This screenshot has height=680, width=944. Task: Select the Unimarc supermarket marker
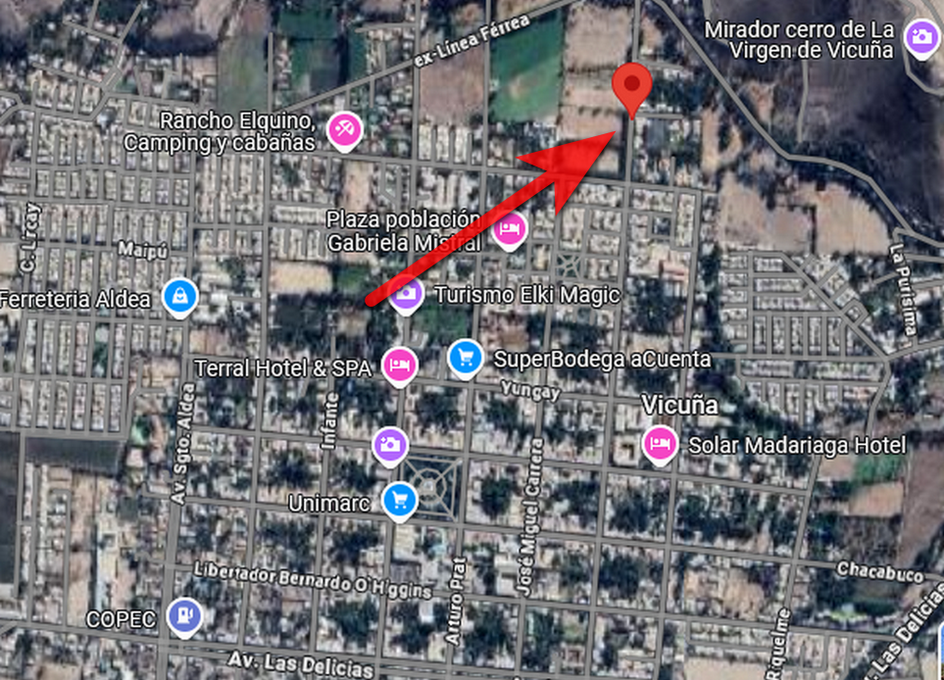pyautogui.click(x=400, y=500)
